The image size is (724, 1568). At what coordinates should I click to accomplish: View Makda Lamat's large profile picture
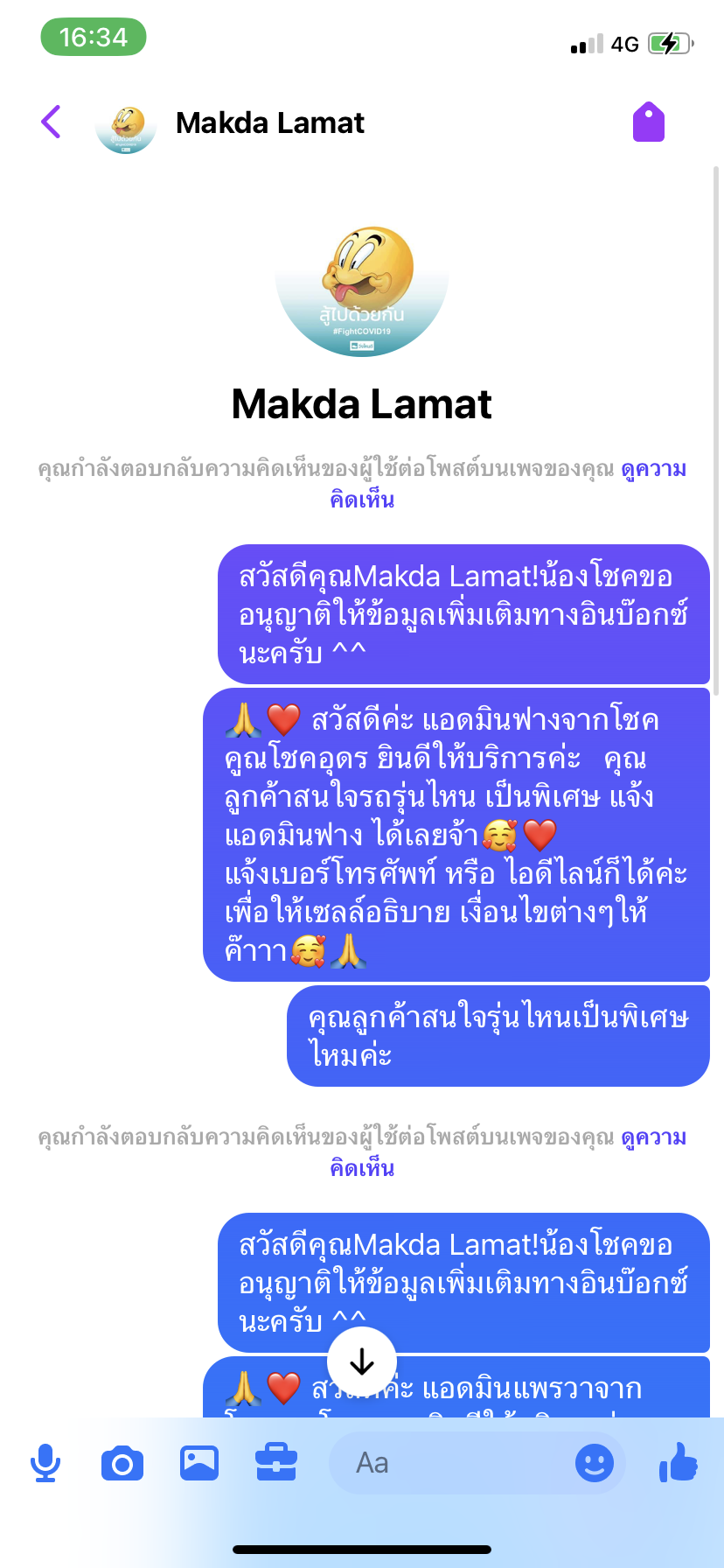pos(362,290)
